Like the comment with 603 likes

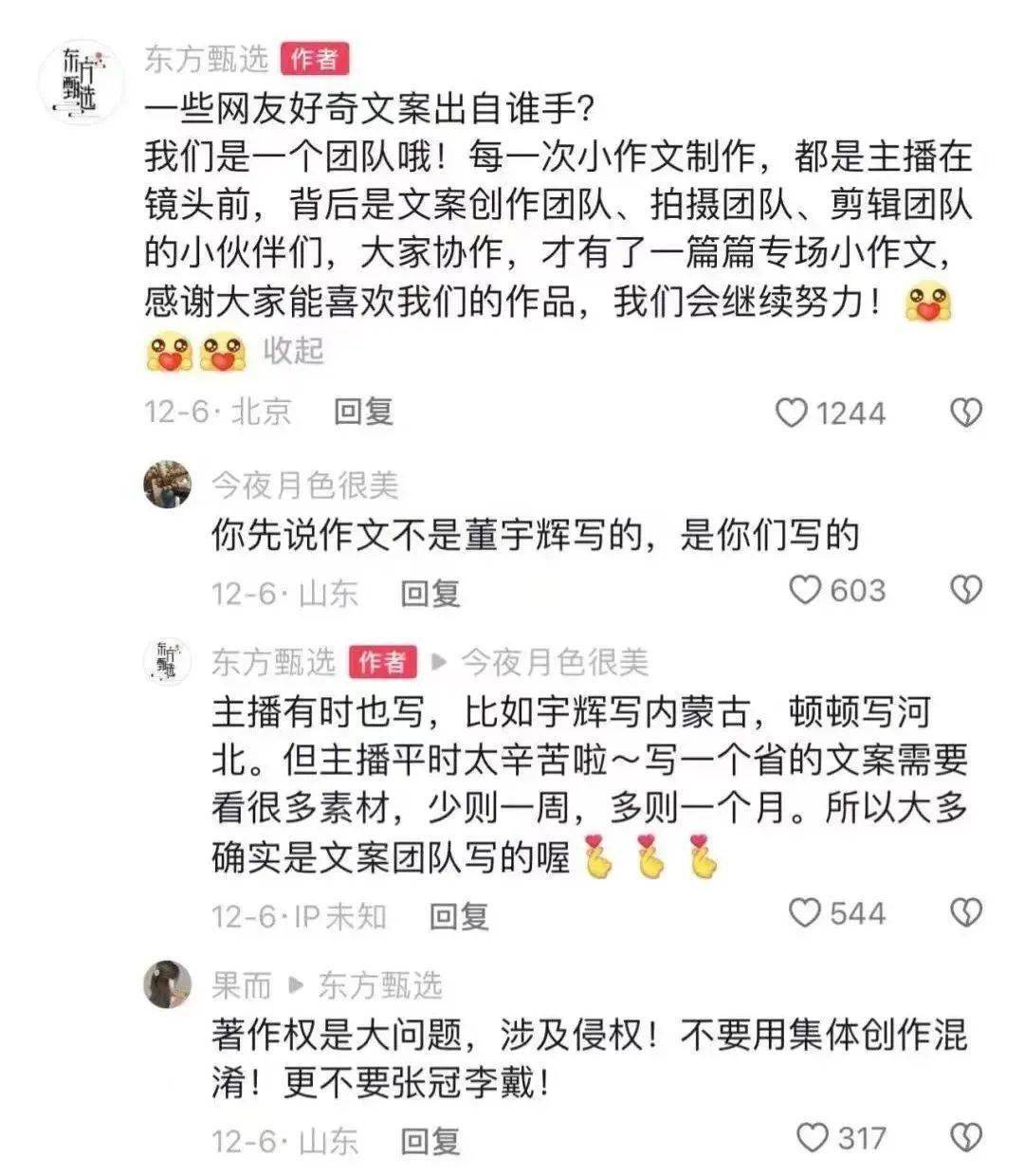pos(805,591)
